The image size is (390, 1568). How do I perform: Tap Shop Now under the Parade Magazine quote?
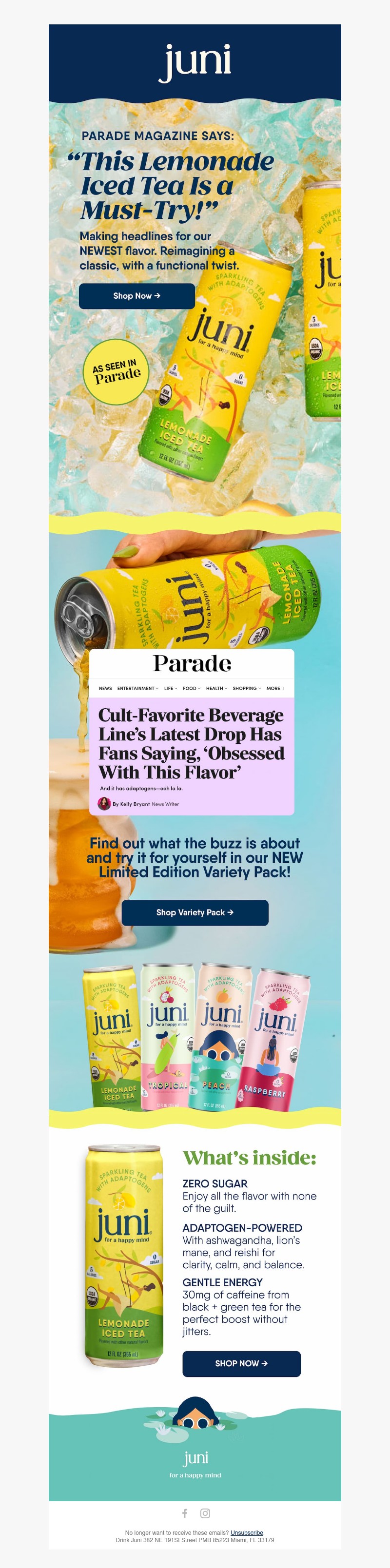(137, 296)
